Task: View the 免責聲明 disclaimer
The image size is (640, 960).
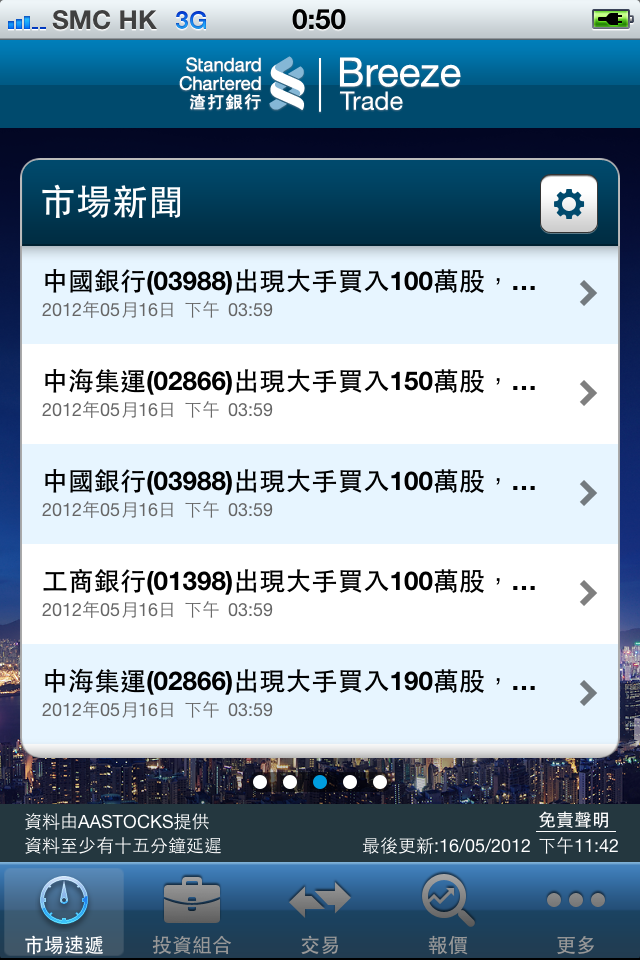Action: (574, 820)
